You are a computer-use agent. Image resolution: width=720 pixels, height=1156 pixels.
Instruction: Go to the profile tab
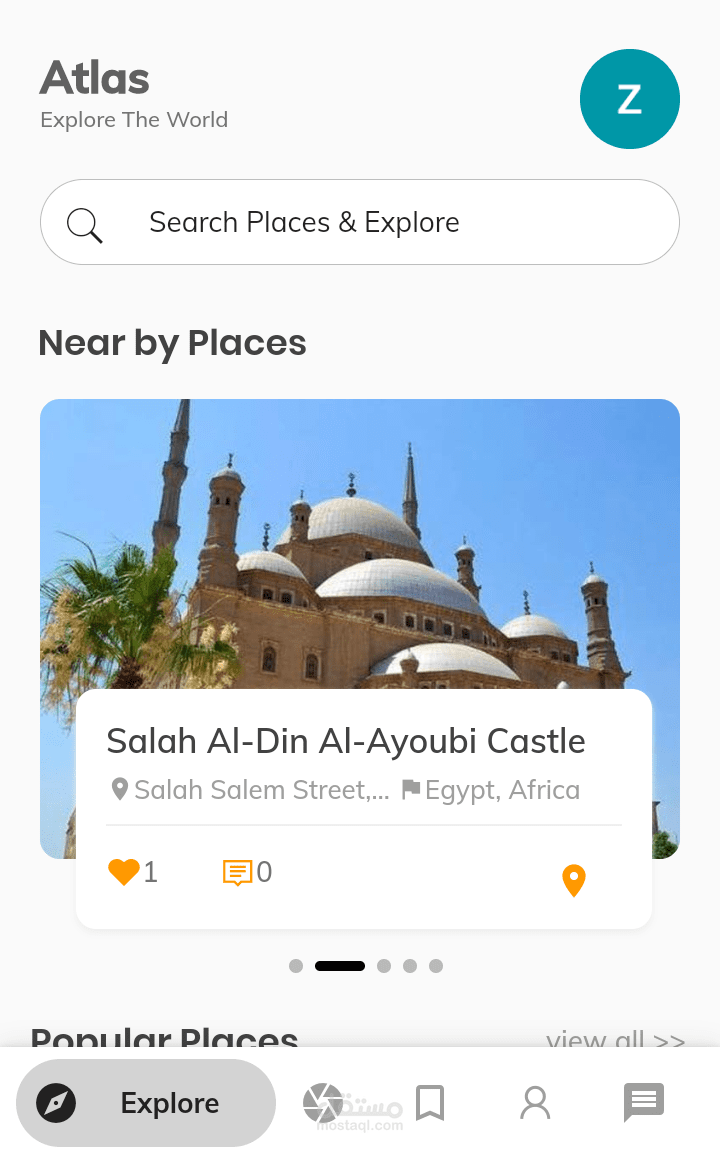(535, 1103)
